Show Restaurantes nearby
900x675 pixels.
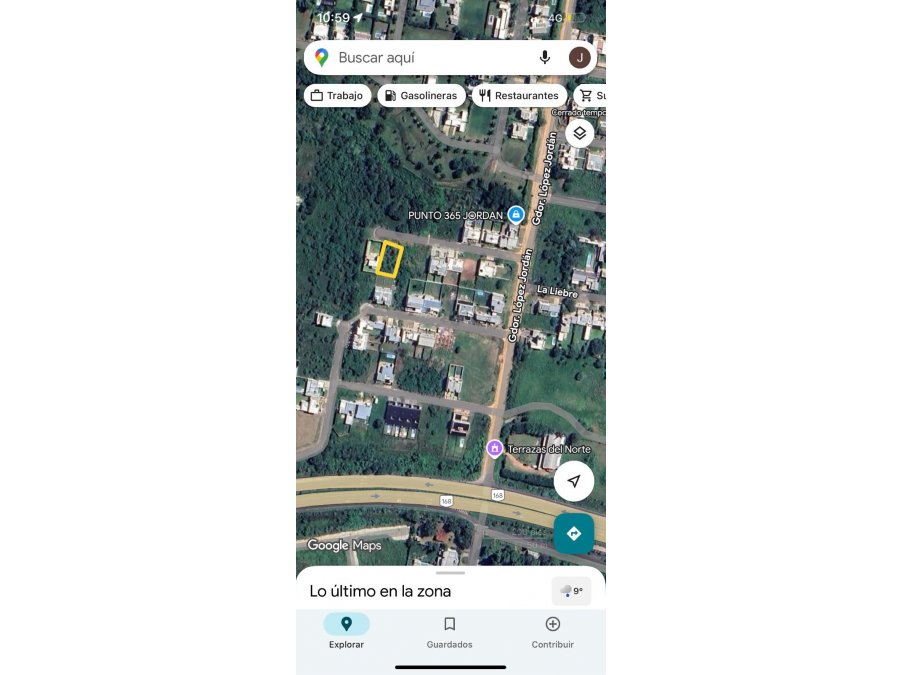[x=519, y=96]
